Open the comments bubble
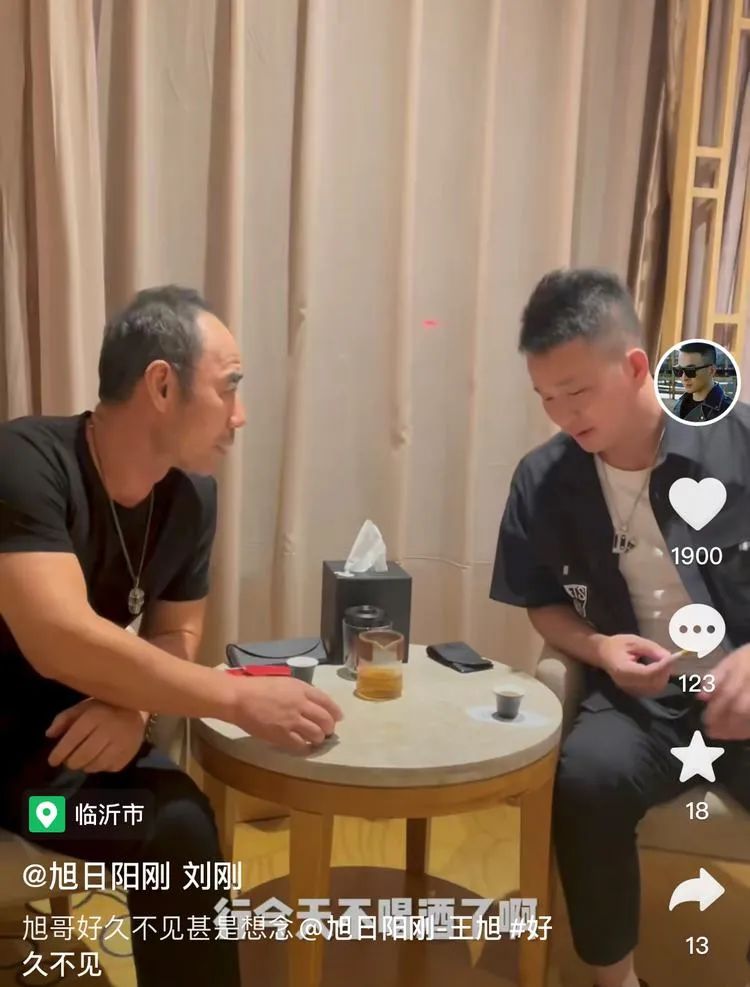The height and width of the screenshot is (987, 750). click(x=697, y=631)
